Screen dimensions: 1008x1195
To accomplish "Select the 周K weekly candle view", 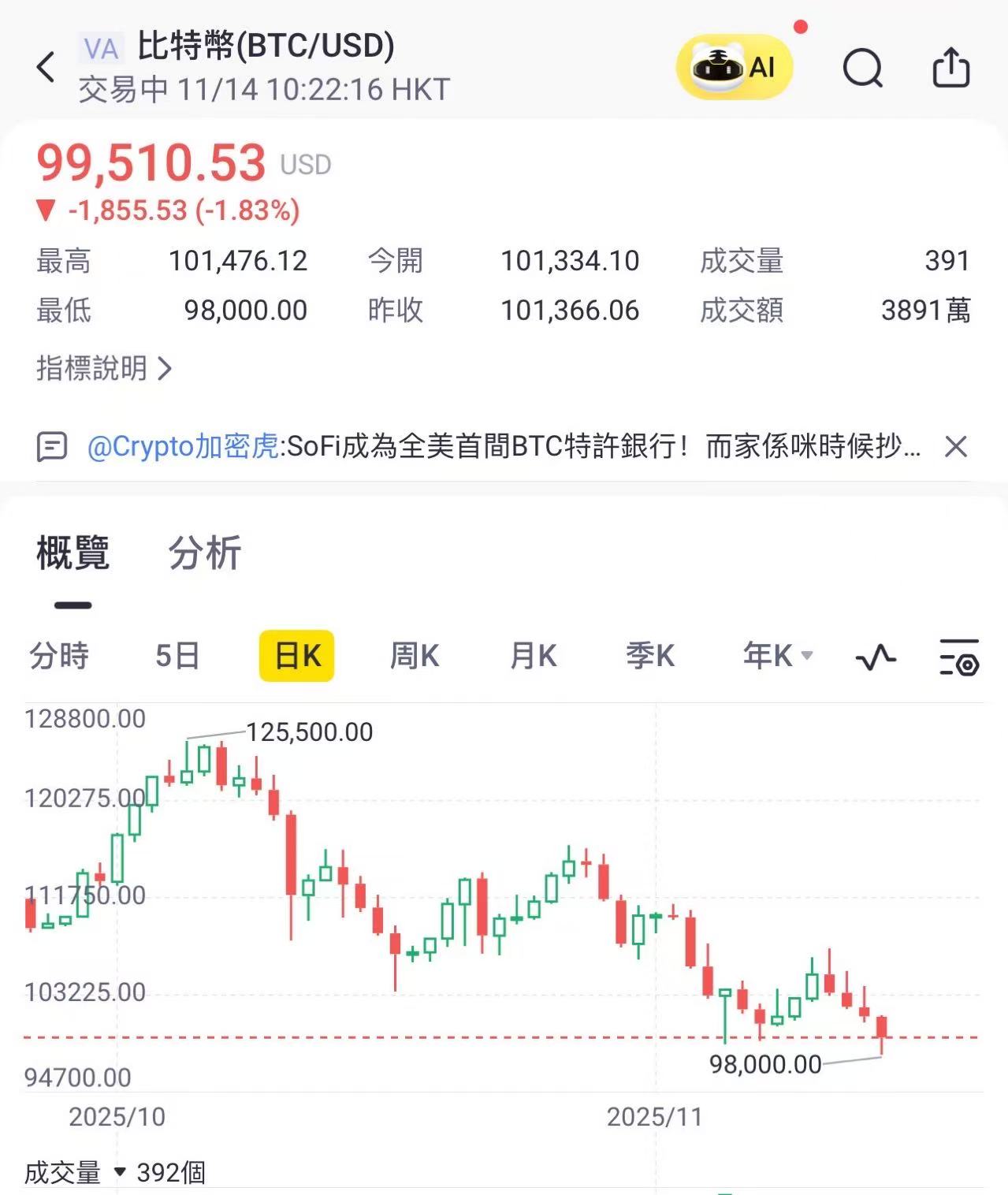I will [414, 656].
